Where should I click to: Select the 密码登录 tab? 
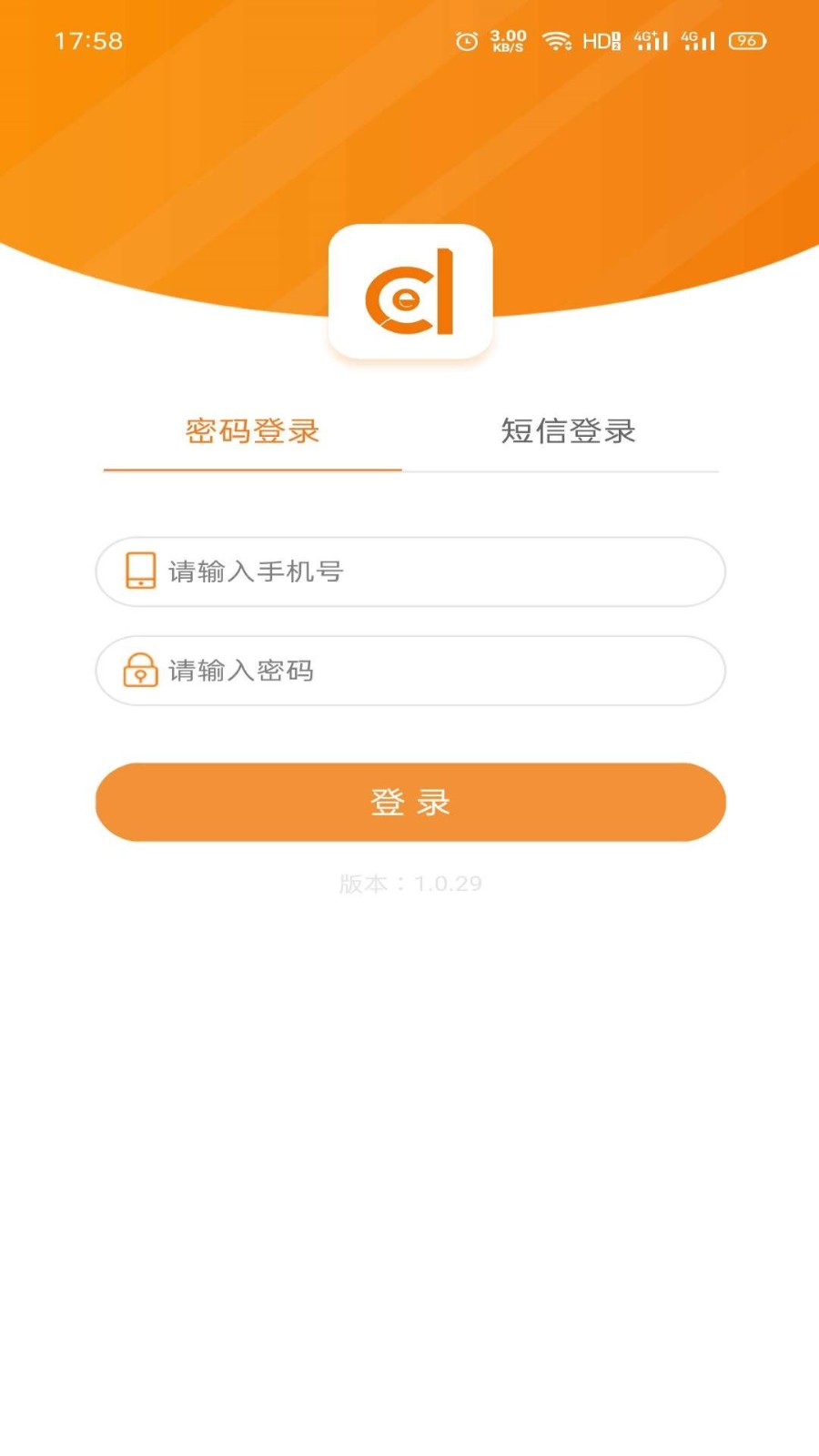tap(251, 431)
